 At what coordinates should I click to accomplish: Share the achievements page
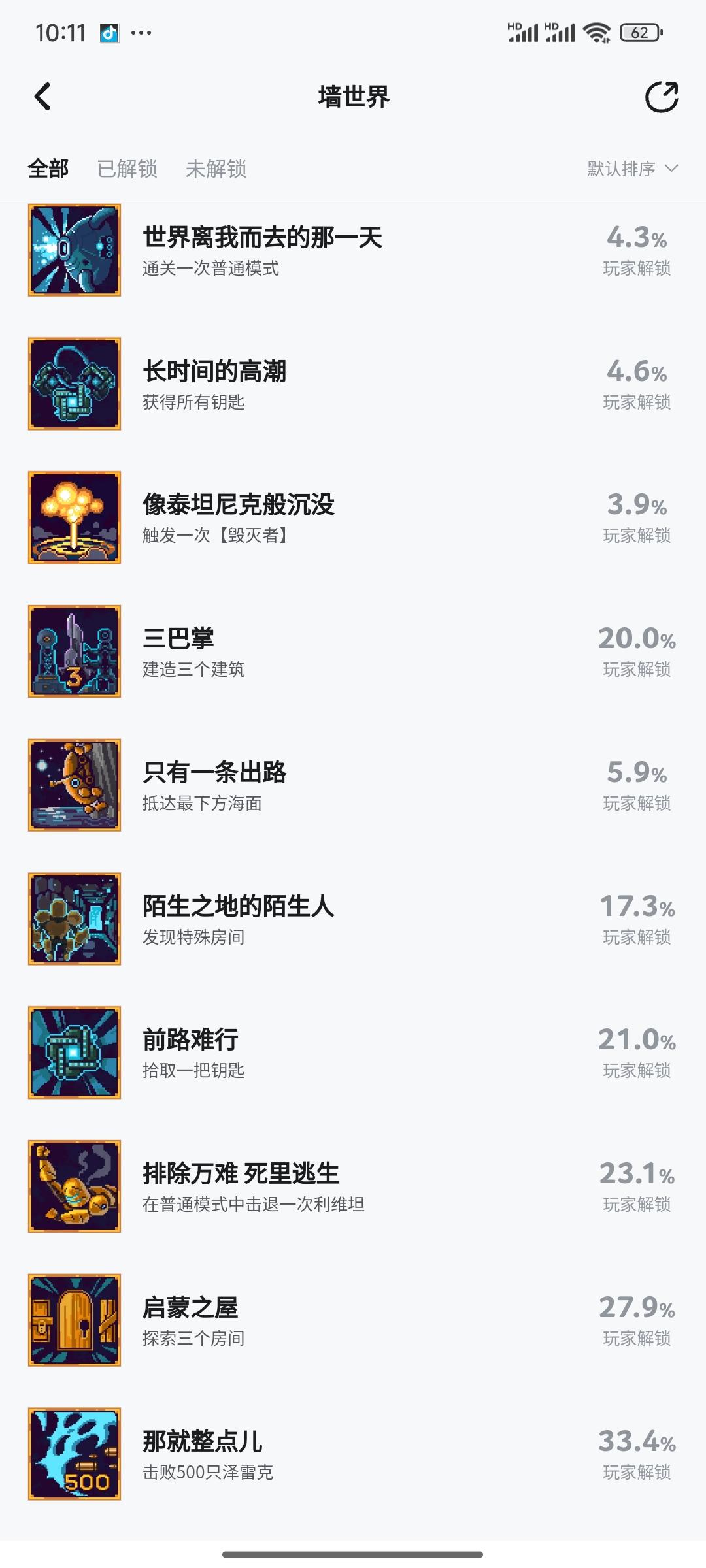click(661, 97)
